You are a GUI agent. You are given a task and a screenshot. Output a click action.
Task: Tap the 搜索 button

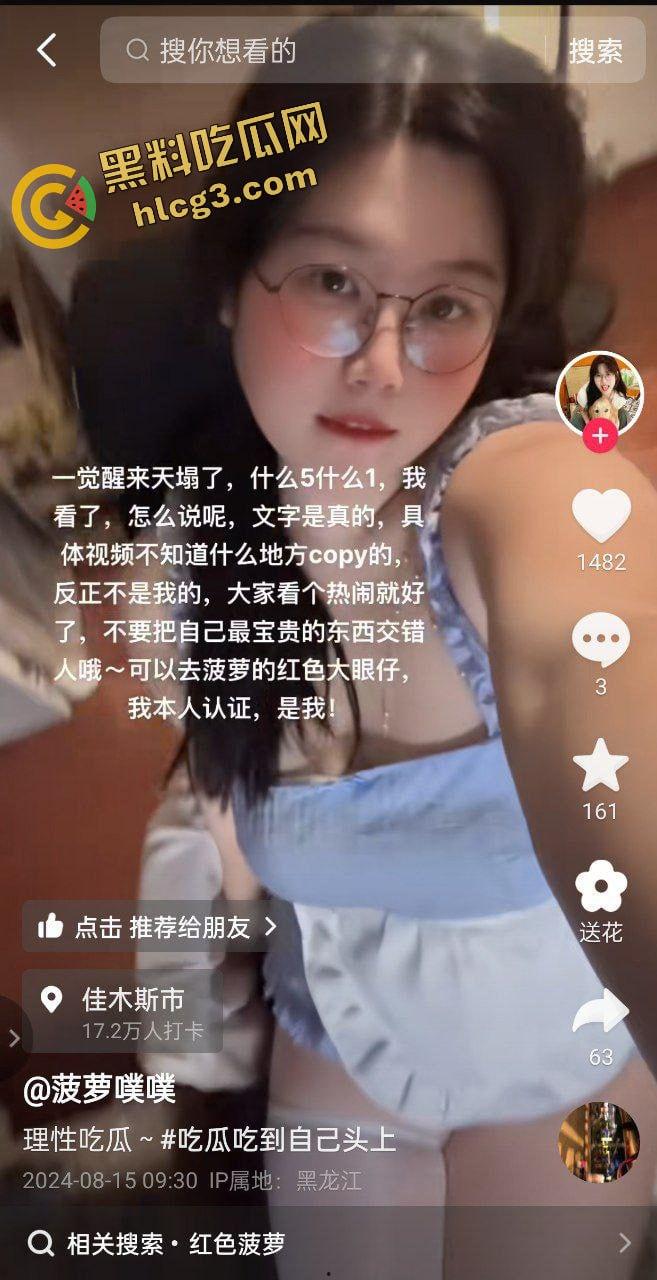pyautogui.click(x=596, y=51)
